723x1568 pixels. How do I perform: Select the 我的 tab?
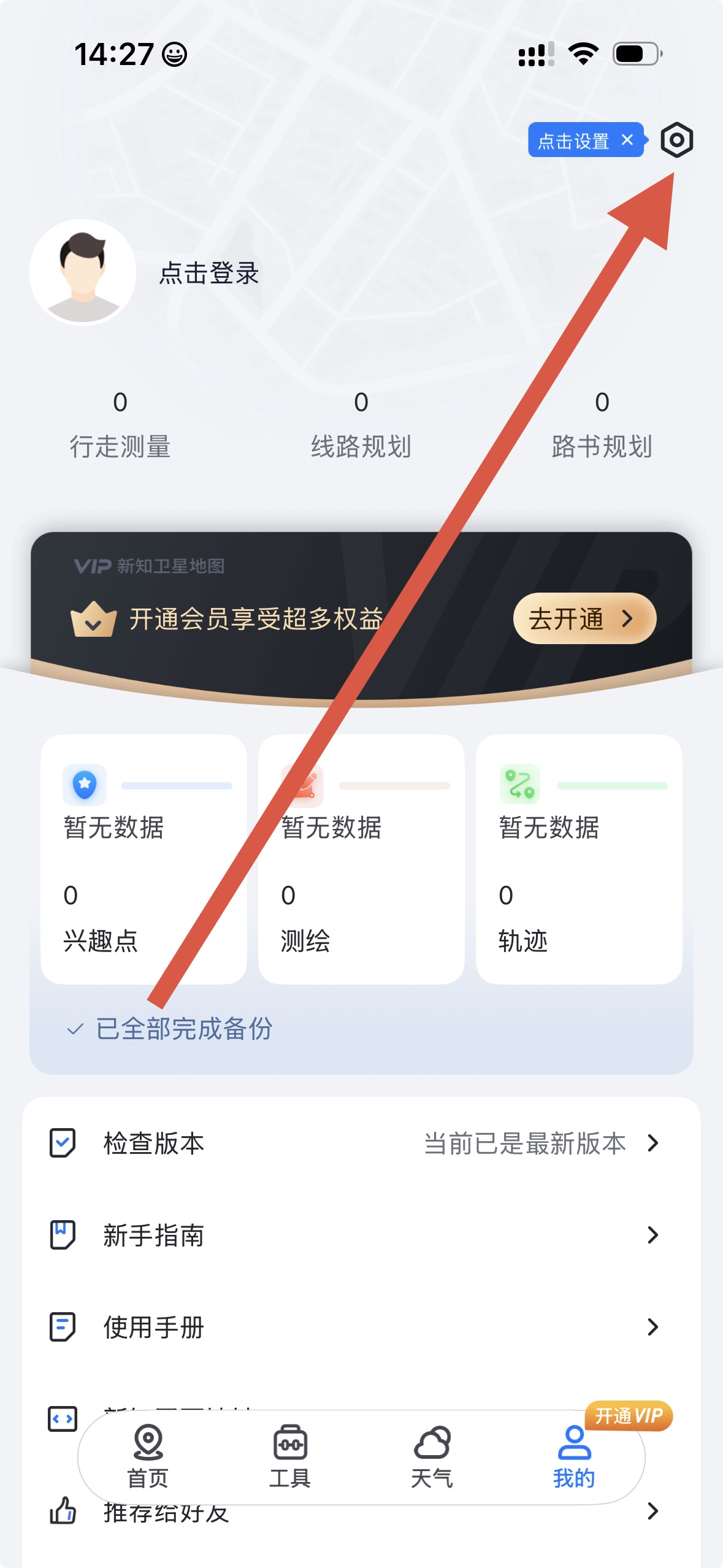click(574, 1457)
